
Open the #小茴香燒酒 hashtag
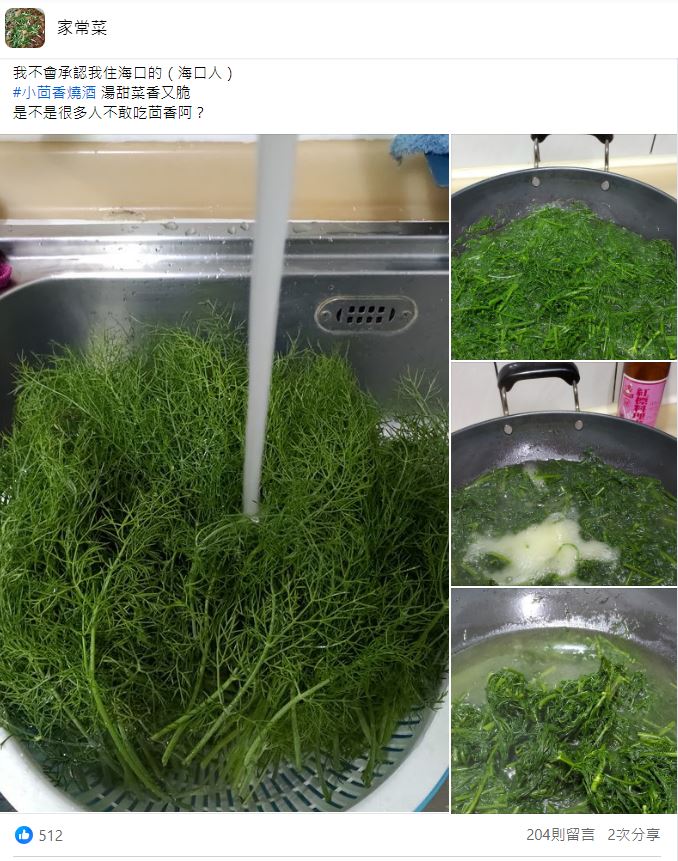click(x=55, y=93)
